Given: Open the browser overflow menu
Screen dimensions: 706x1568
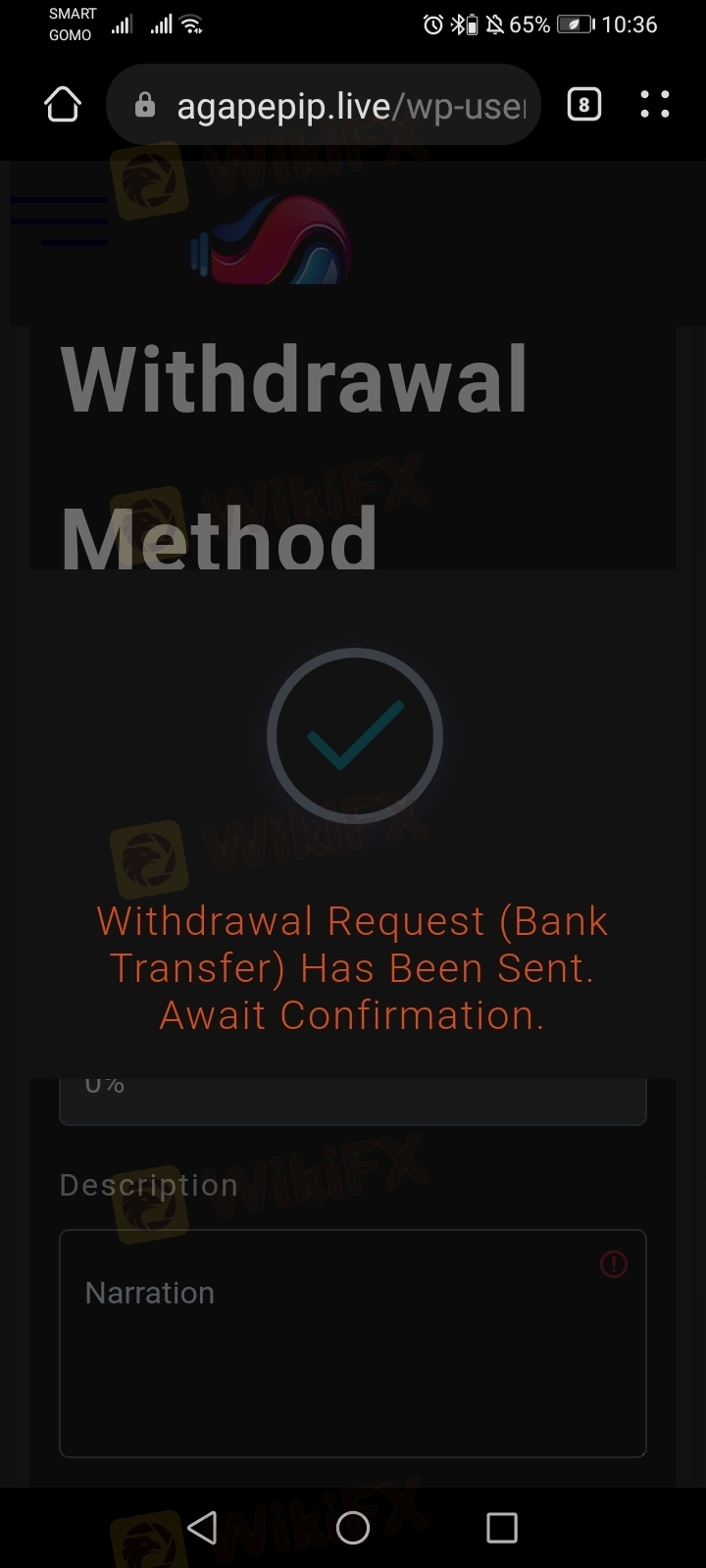Looking at the screenshot, I should coord(655,105).
